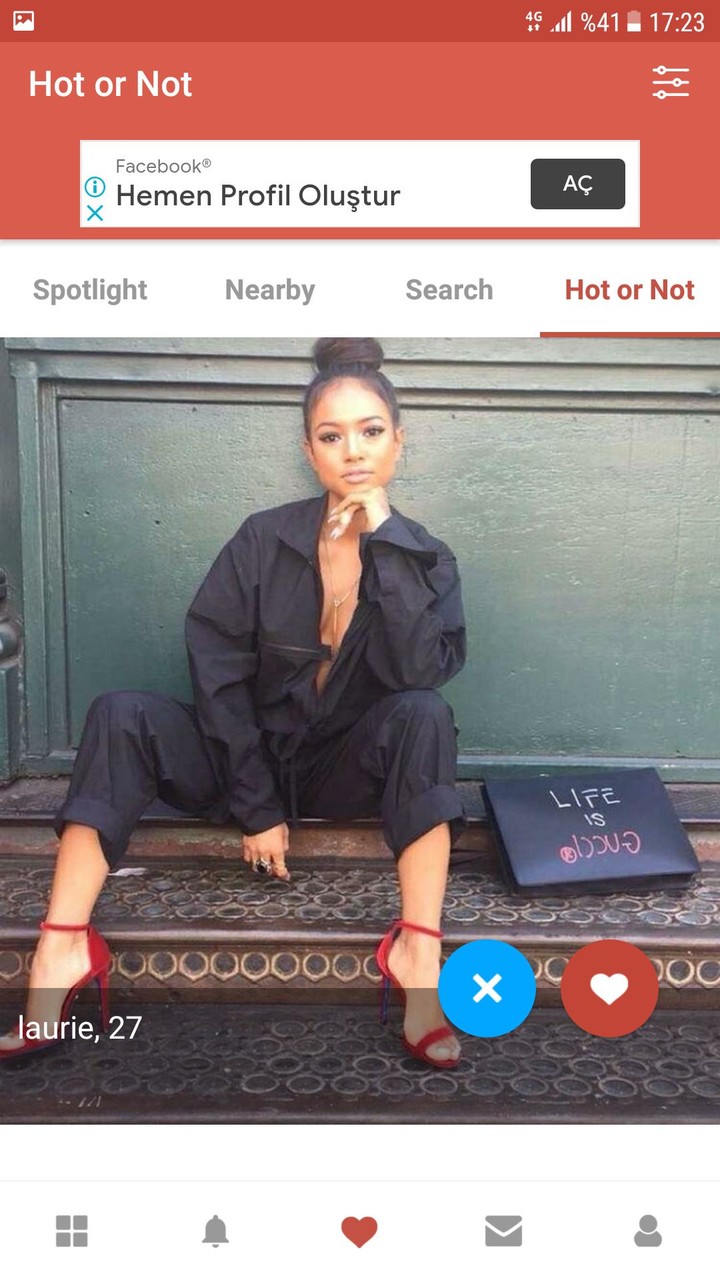This screenshot has height=1280, width=720.
Task: Like laurie with the red heart button
Action: tap(609, 988)
